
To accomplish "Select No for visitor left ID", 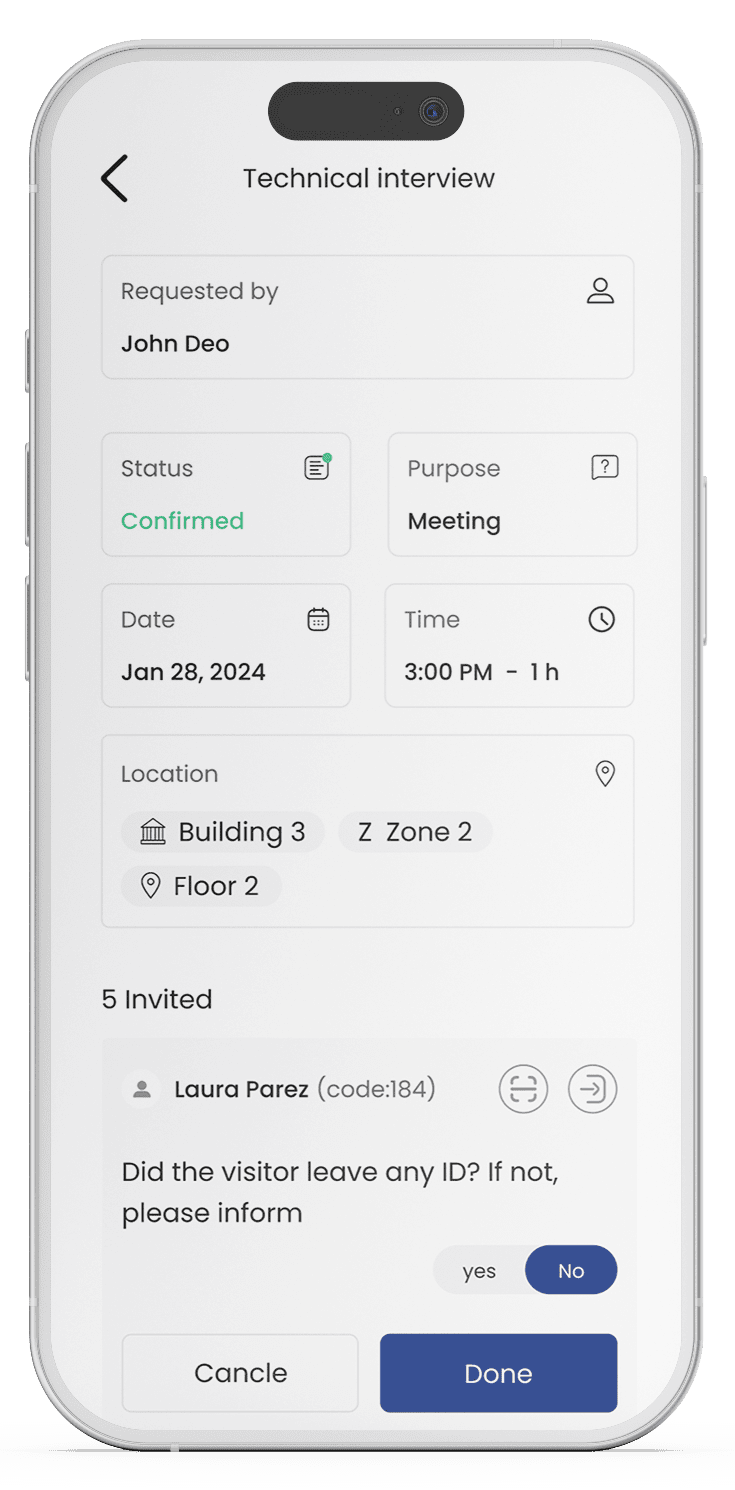I will coord(571,1271).
